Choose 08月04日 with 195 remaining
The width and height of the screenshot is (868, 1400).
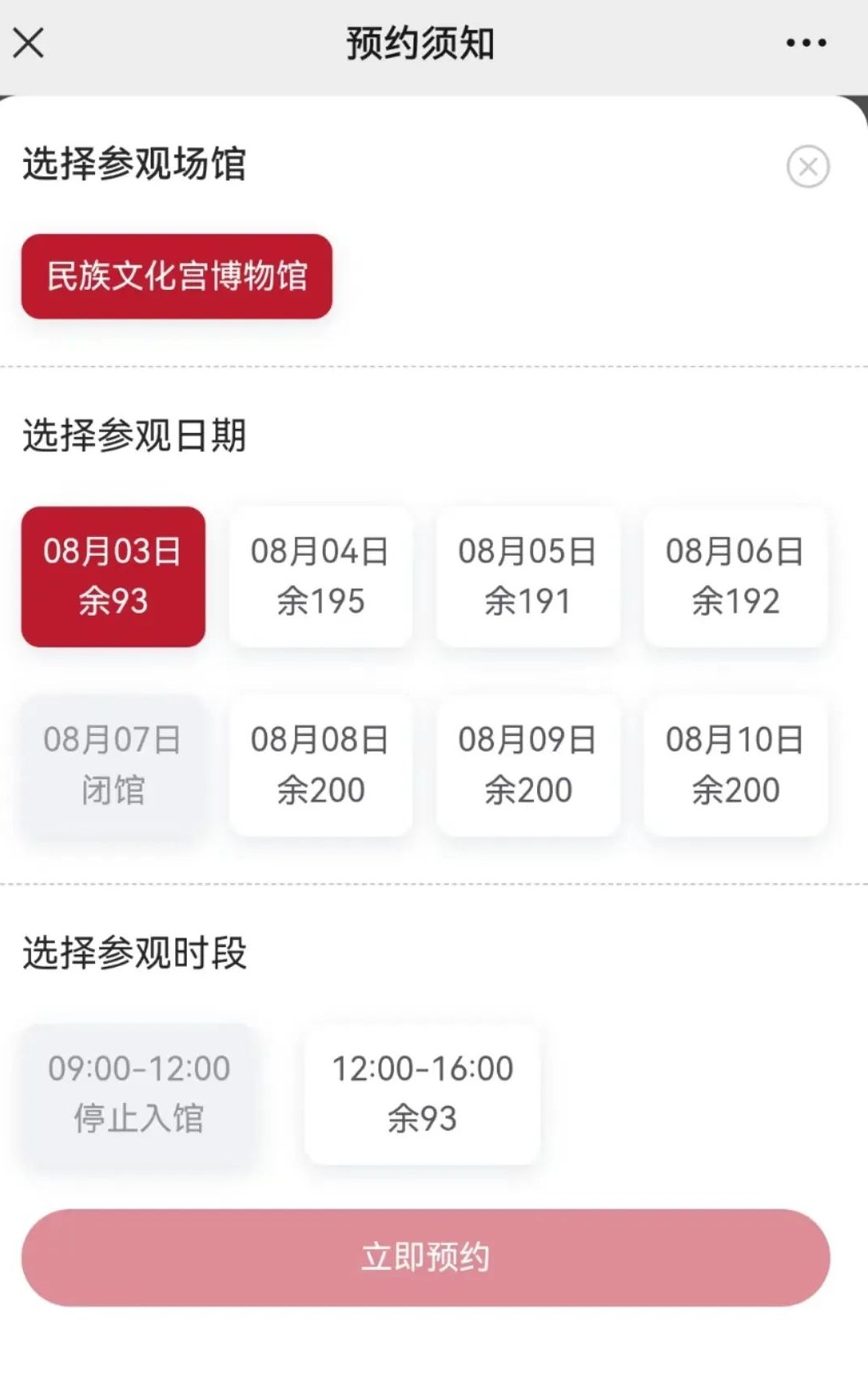(320, 576)
